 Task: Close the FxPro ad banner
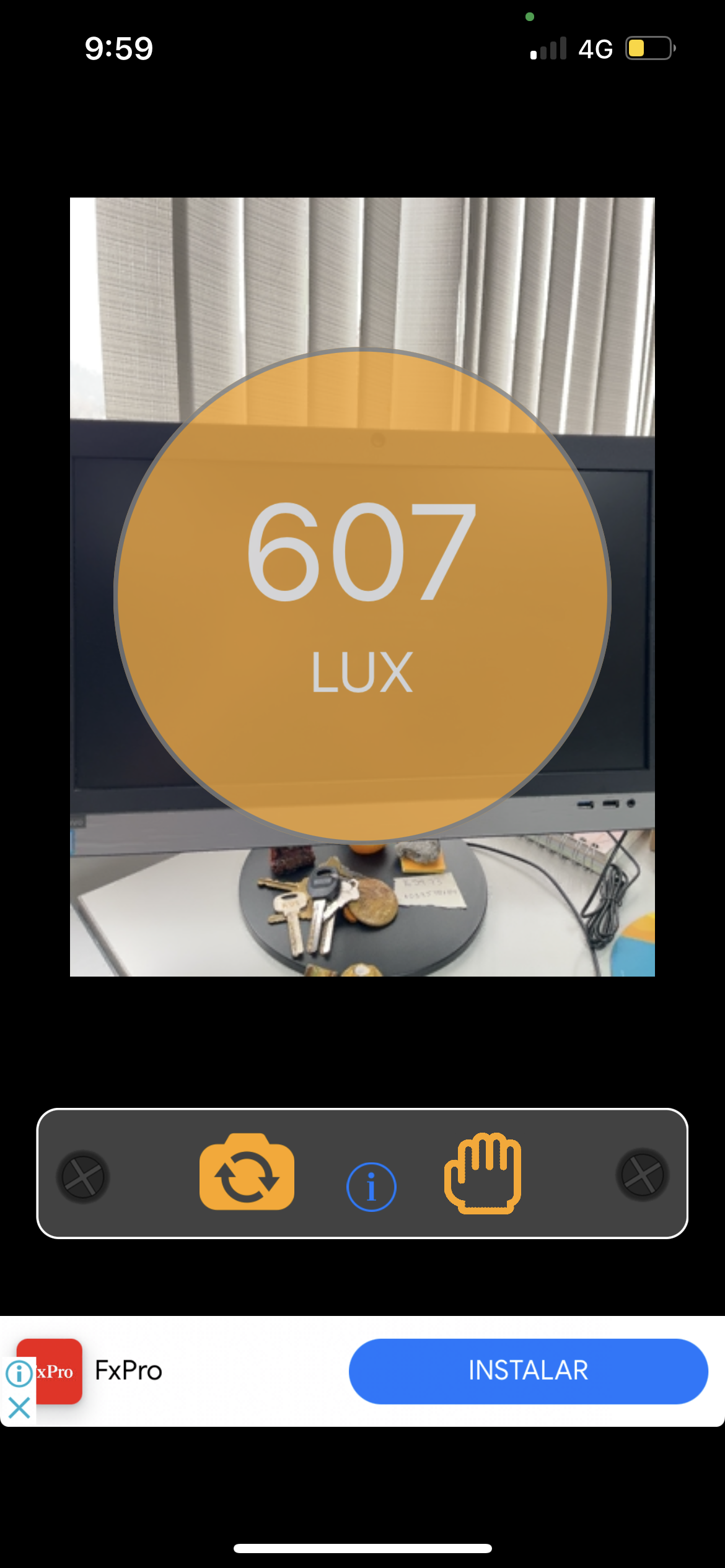[x=19, y=1408]
